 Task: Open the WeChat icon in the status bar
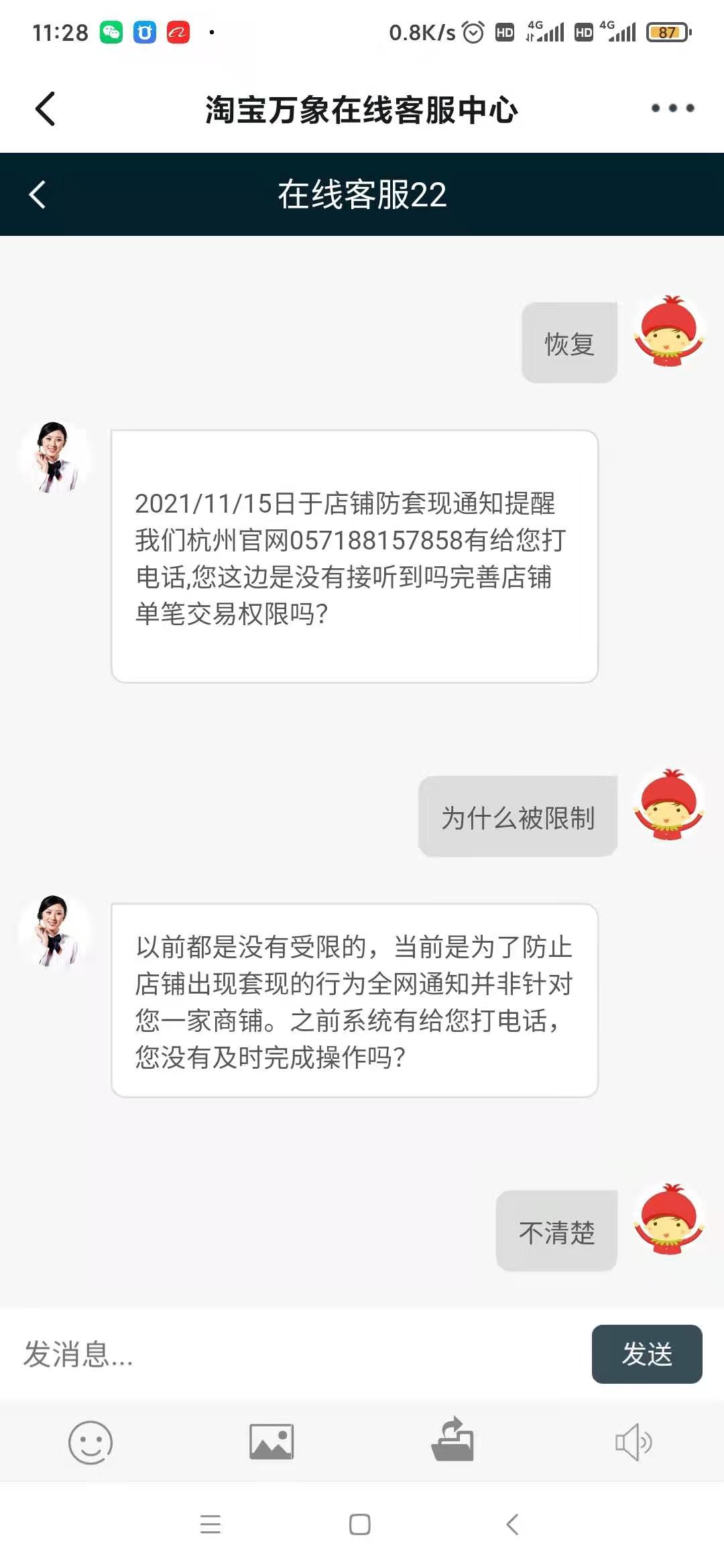(109, 30)
